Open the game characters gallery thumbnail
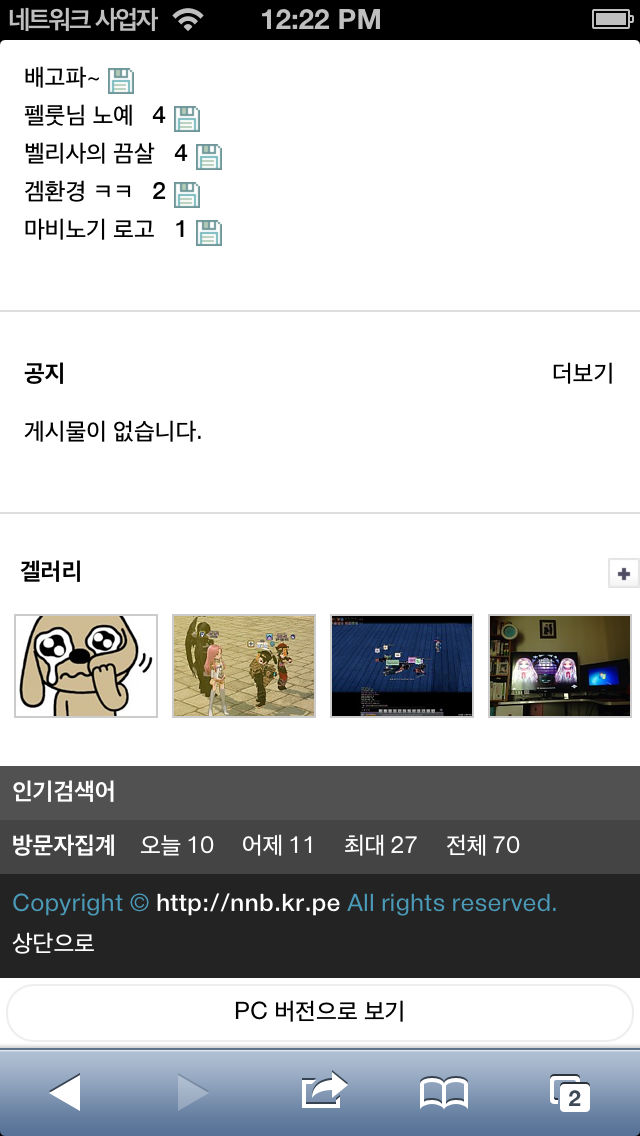 tap(244, 666)
